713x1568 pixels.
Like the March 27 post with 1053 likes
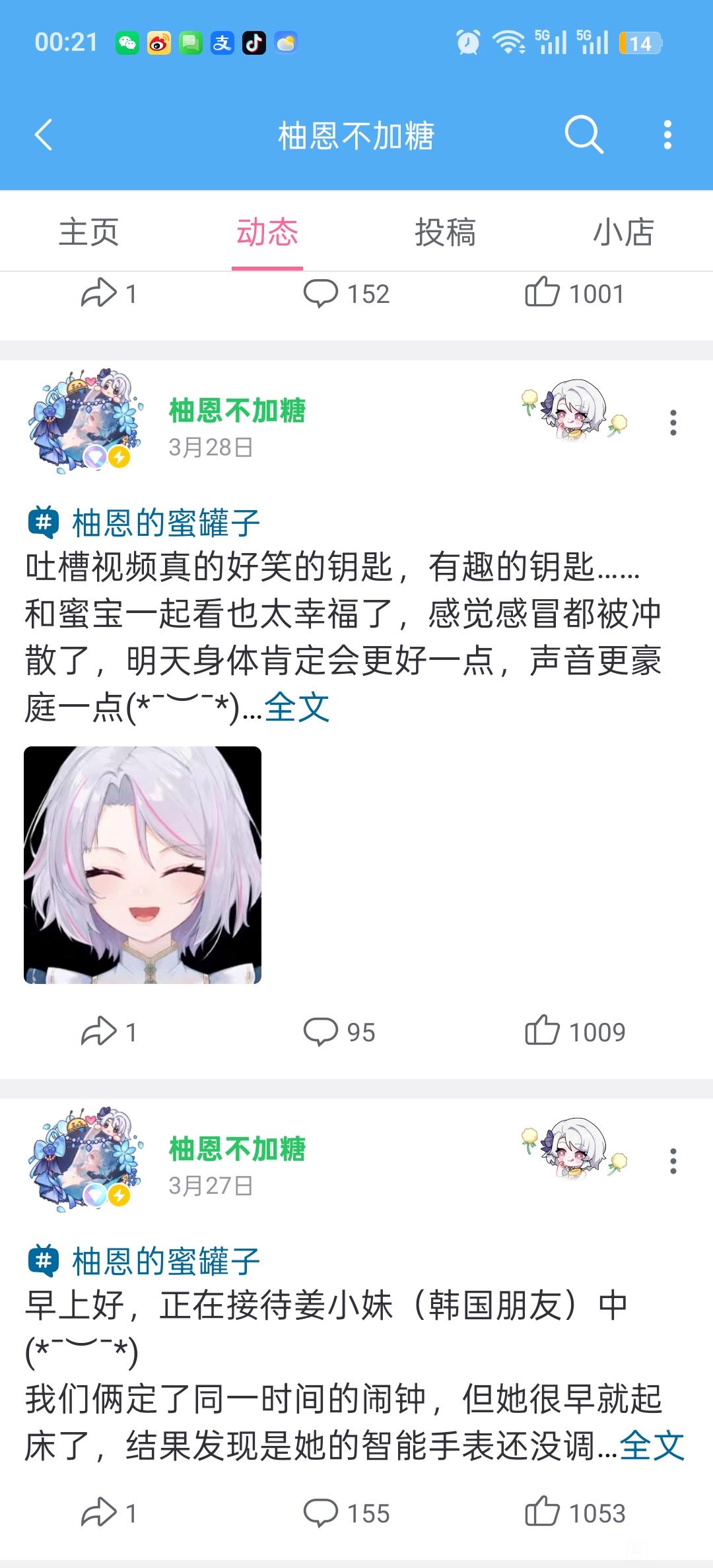click(x=575, y=1513)
